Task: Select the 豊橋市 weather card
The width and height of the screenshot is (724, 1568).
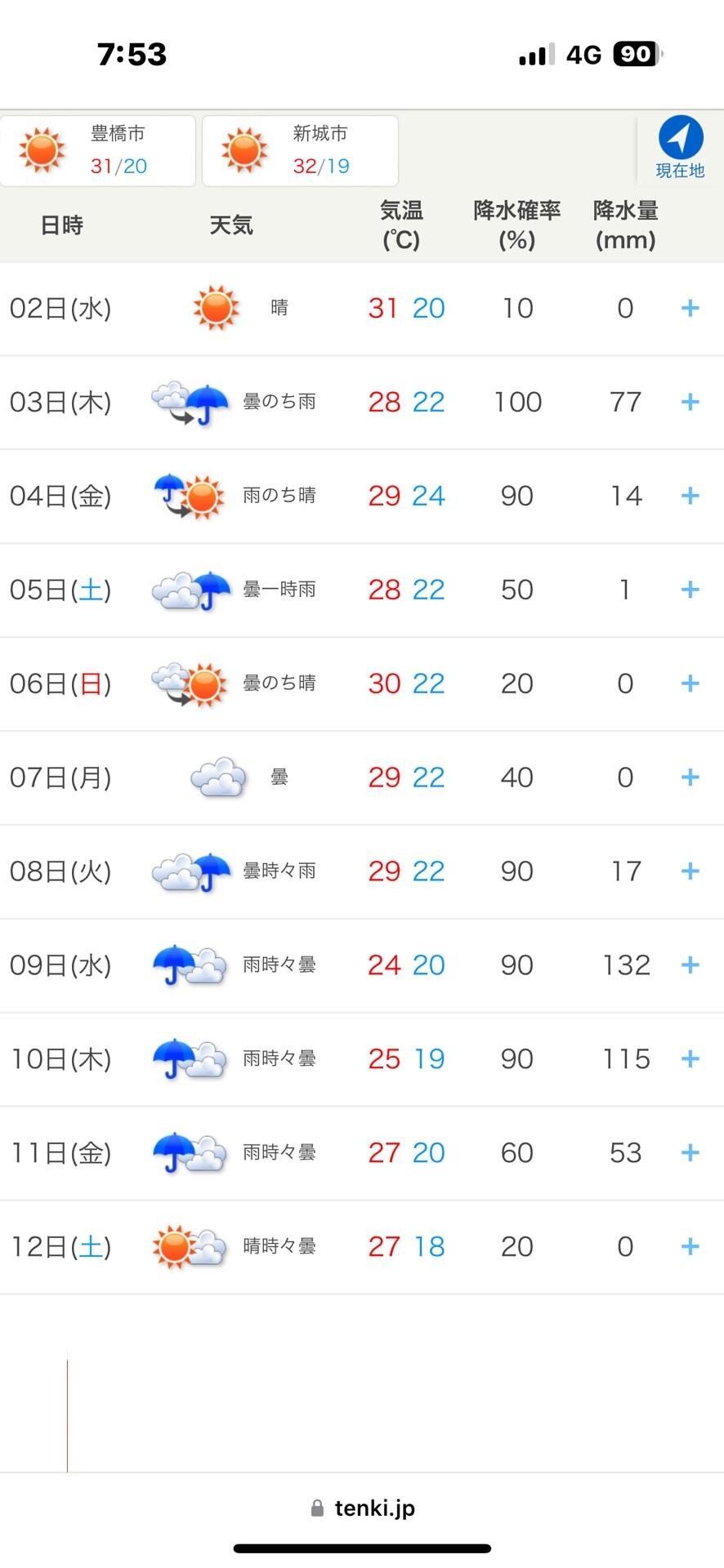Action: 98,150
